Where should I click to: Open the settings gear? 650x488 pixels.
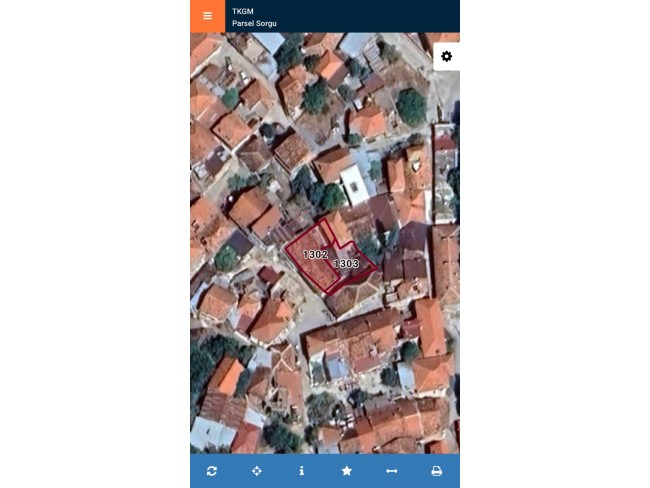point(446,57)
